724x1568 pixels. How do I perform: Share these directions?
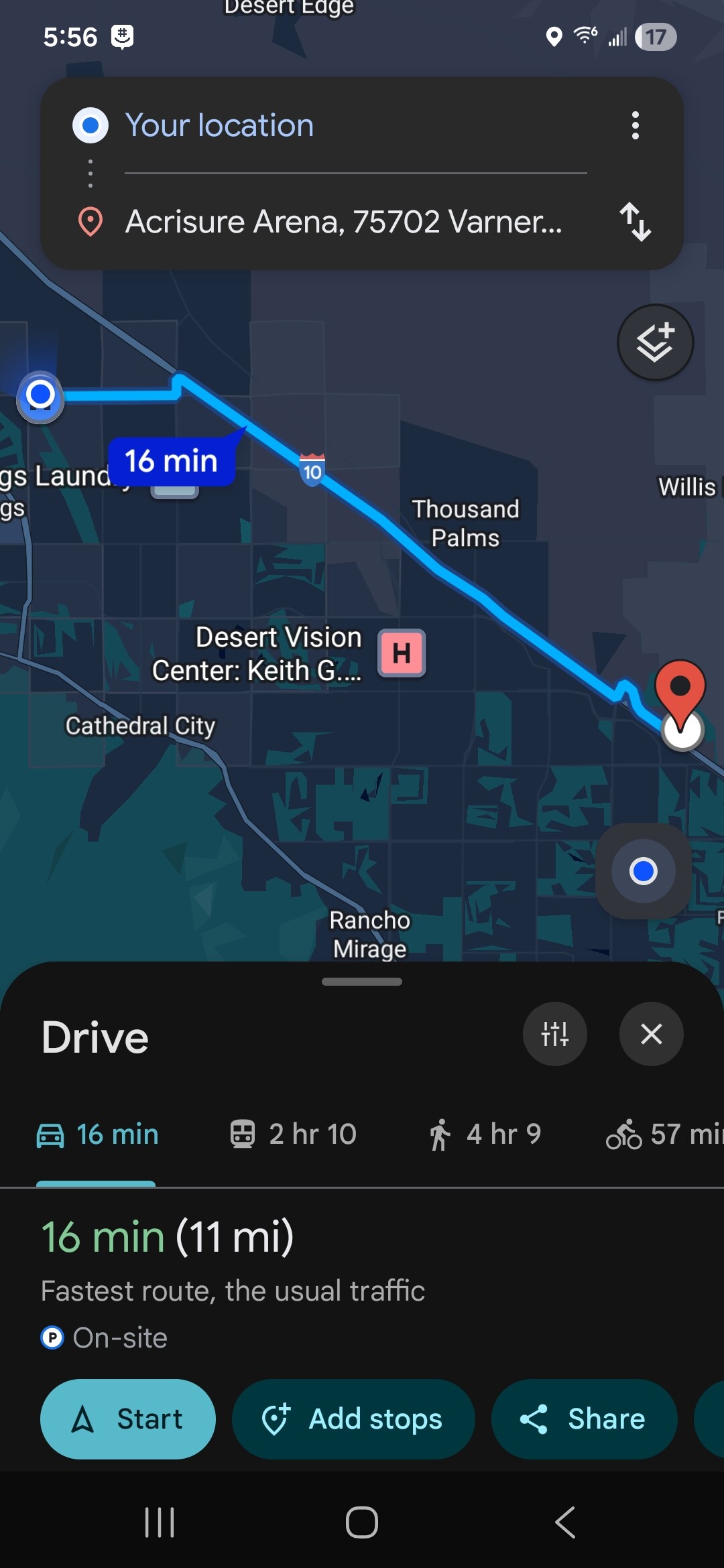pyautogui.click(x=584, y=1419)
